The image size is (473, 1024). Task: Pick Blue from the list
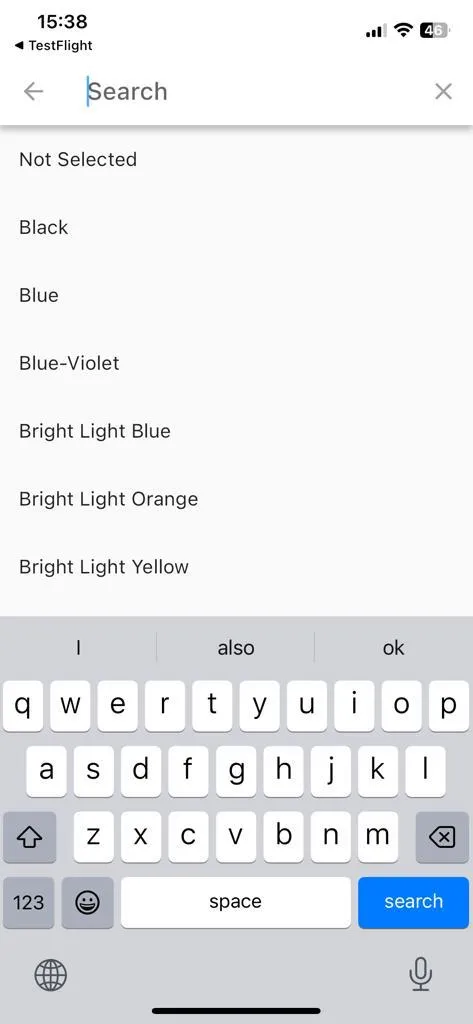[236, 295]
